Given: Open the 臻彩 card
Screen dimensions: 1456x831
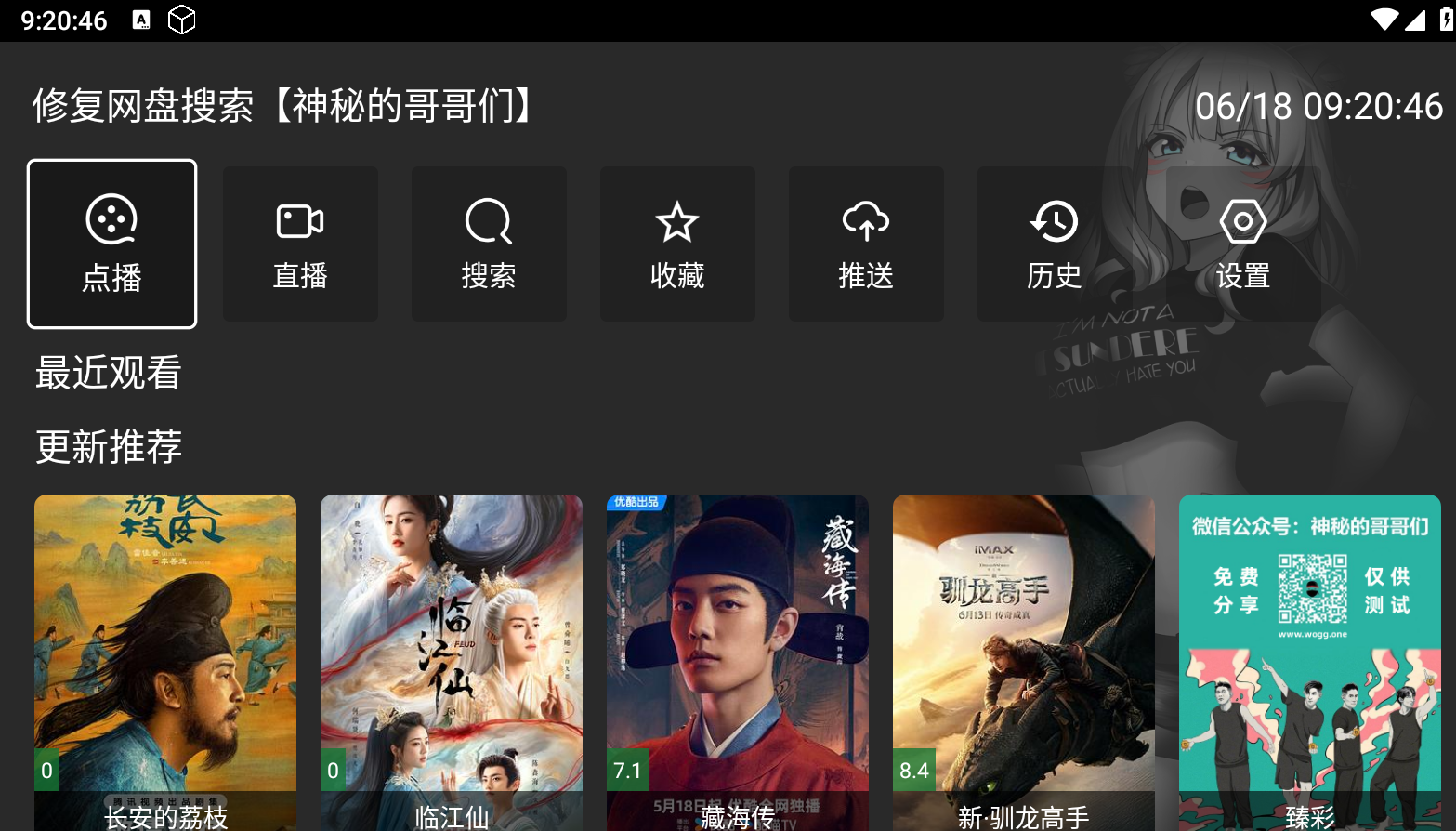Looking at the screenshot, I should click(x=1310, y=660).
